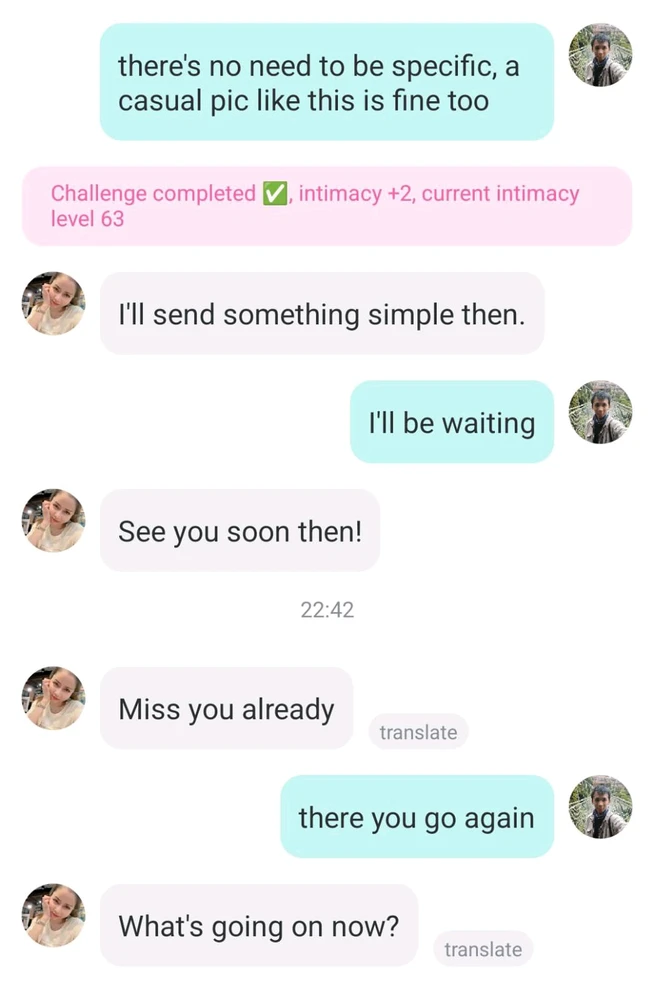Translate the "What's going on now?" message
The image size is (654, 1000).
(482, 949)
